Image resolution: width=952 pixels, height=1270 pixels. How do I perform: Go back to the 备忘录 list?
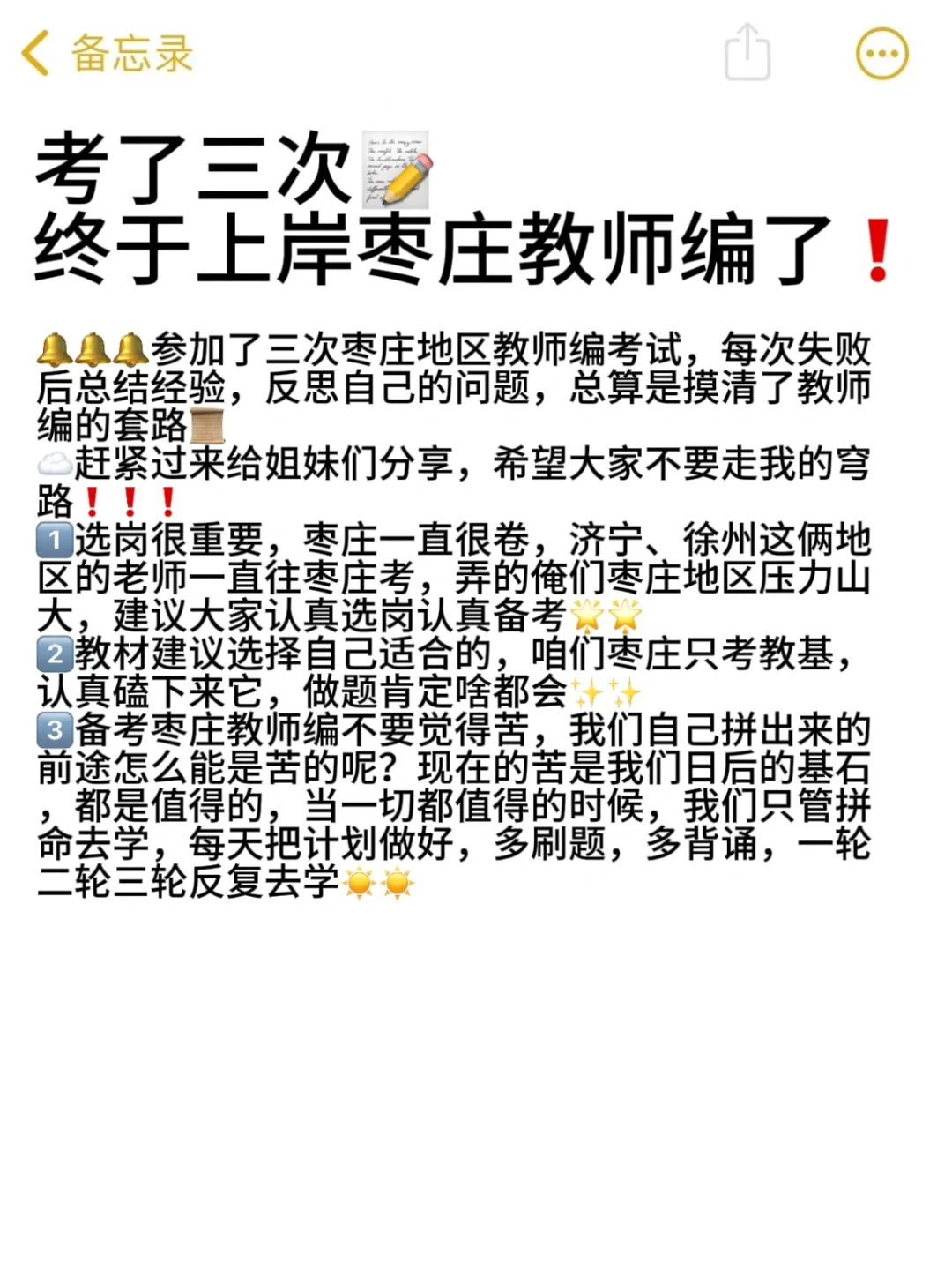point(106,53)
